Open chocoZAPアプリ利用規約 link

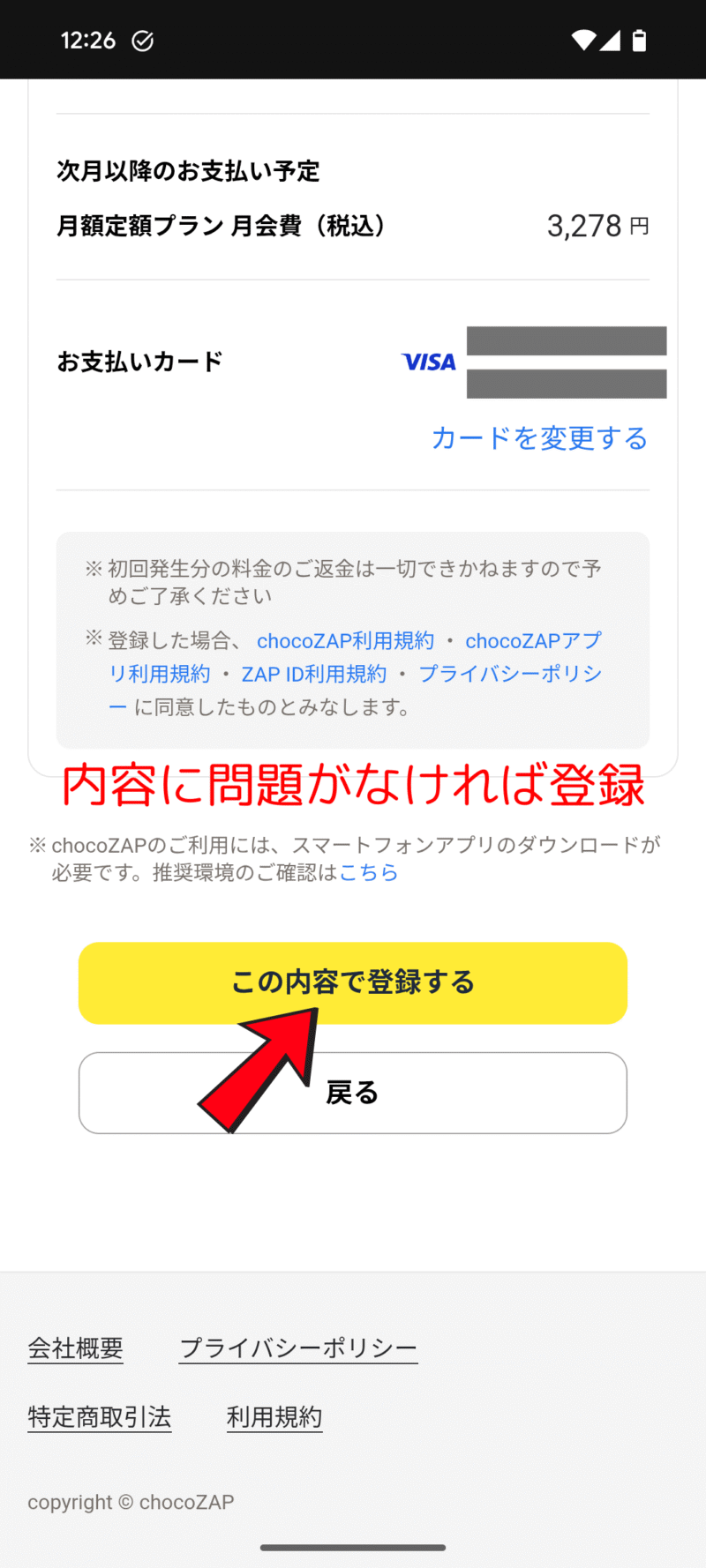coord(532,641)
